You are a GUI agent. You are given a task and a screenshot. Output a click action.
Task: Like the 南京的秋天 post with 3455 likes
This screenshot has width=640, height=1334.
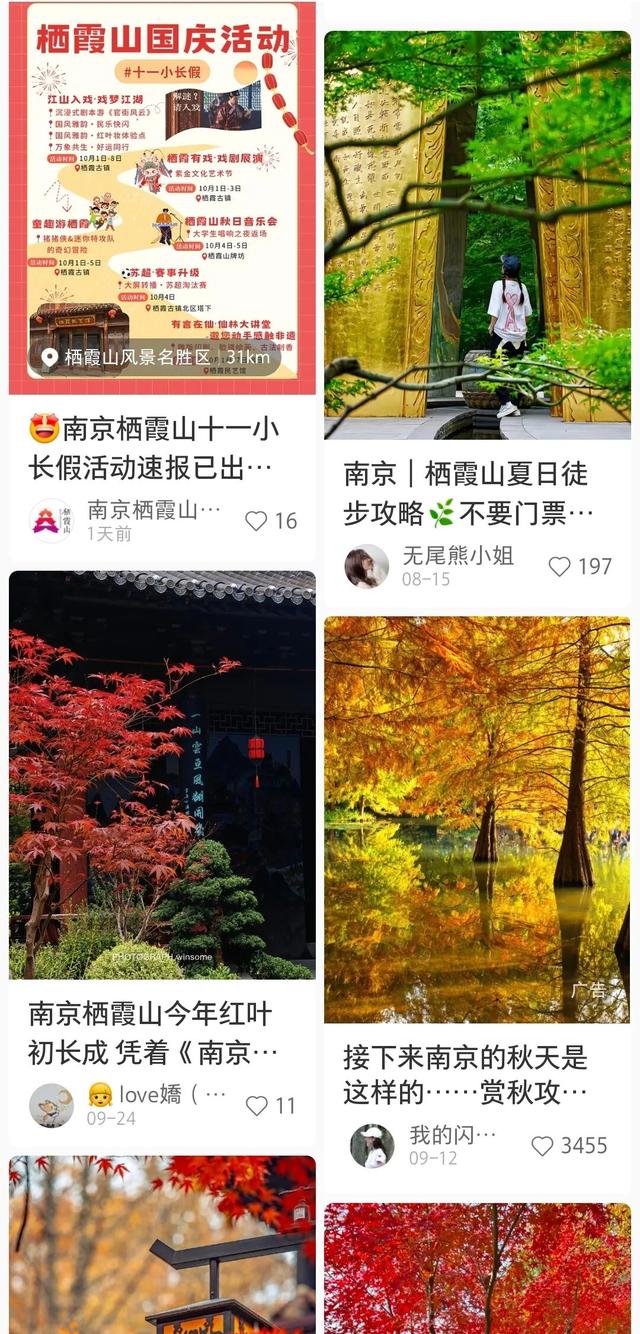[x=542, y=1146]
